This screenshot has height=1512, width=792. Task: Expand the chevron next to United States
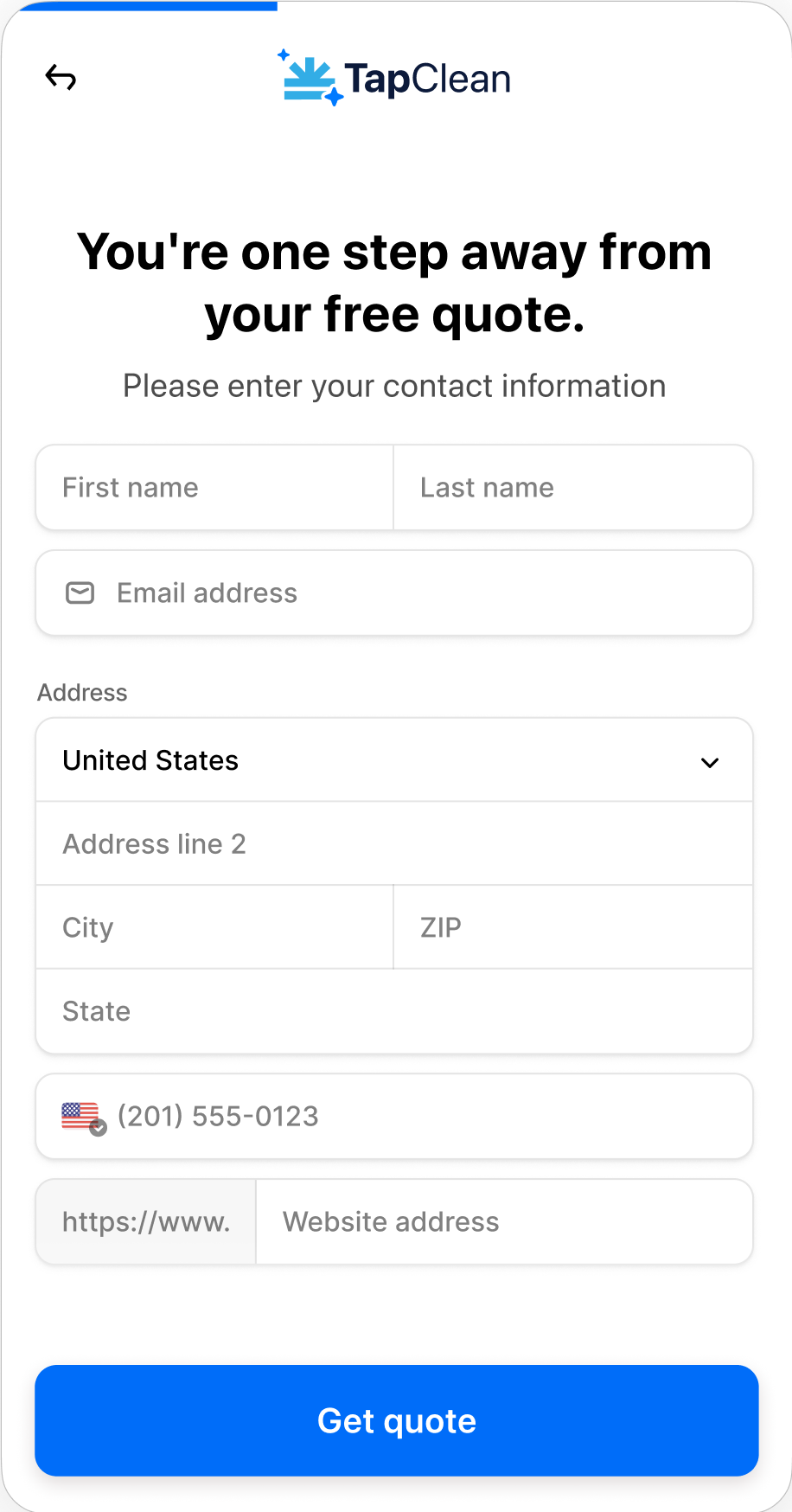[x=710, y=762]
